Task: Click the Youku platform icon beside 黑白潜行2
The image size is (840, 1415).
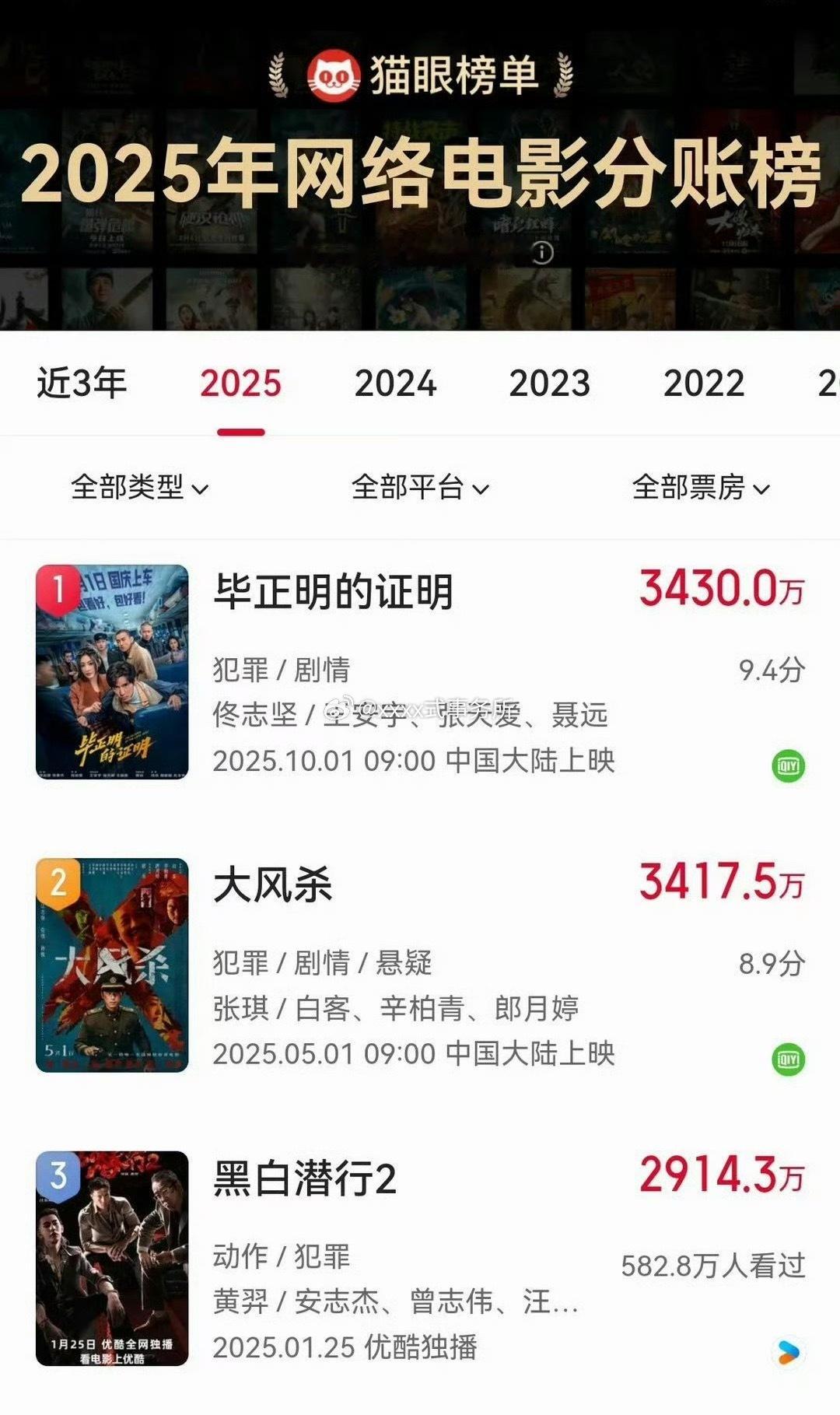Action: click(788, 1350)
